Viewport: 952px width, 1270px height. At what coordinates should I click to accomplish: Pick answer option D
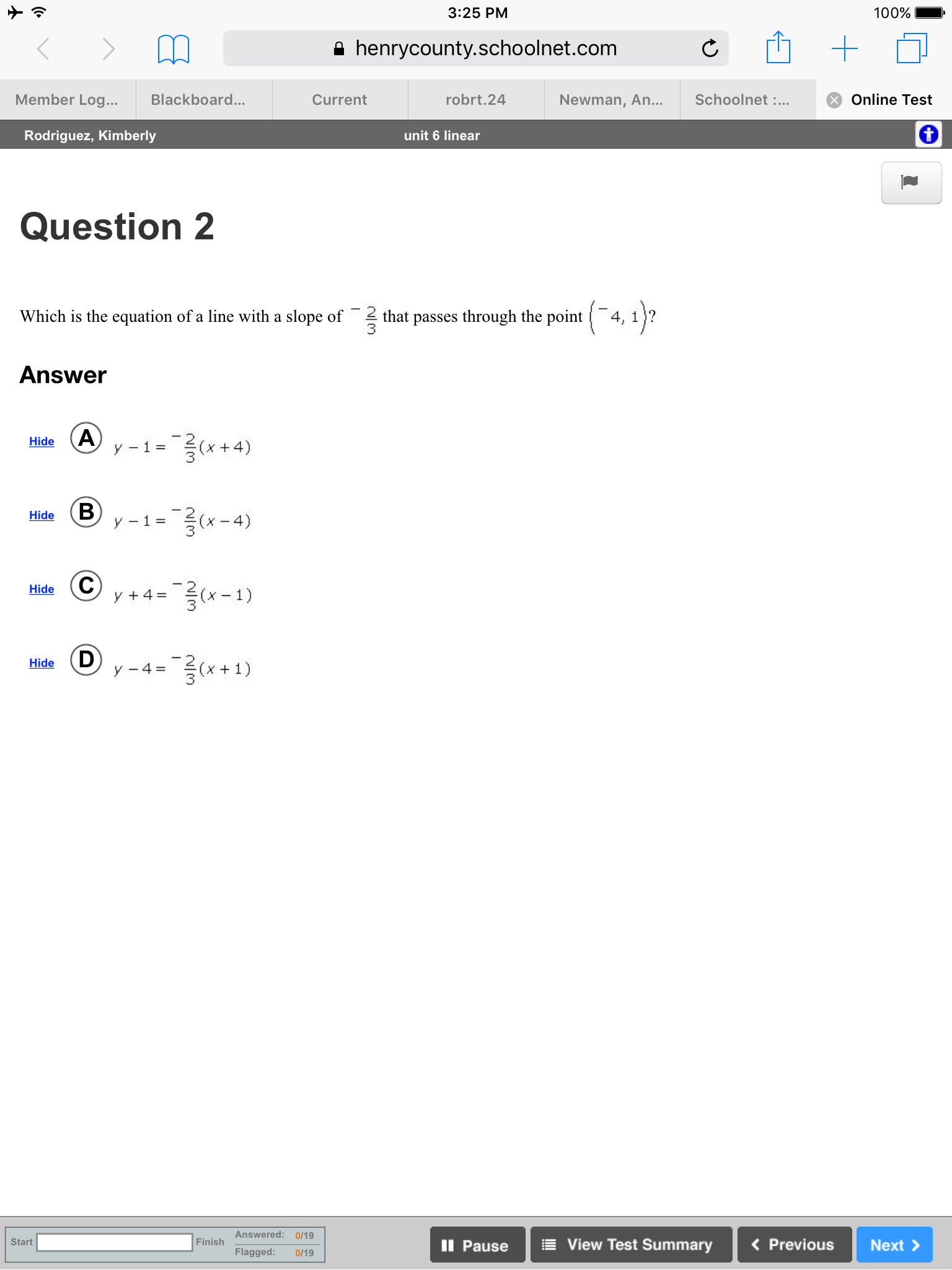(86, 660)
